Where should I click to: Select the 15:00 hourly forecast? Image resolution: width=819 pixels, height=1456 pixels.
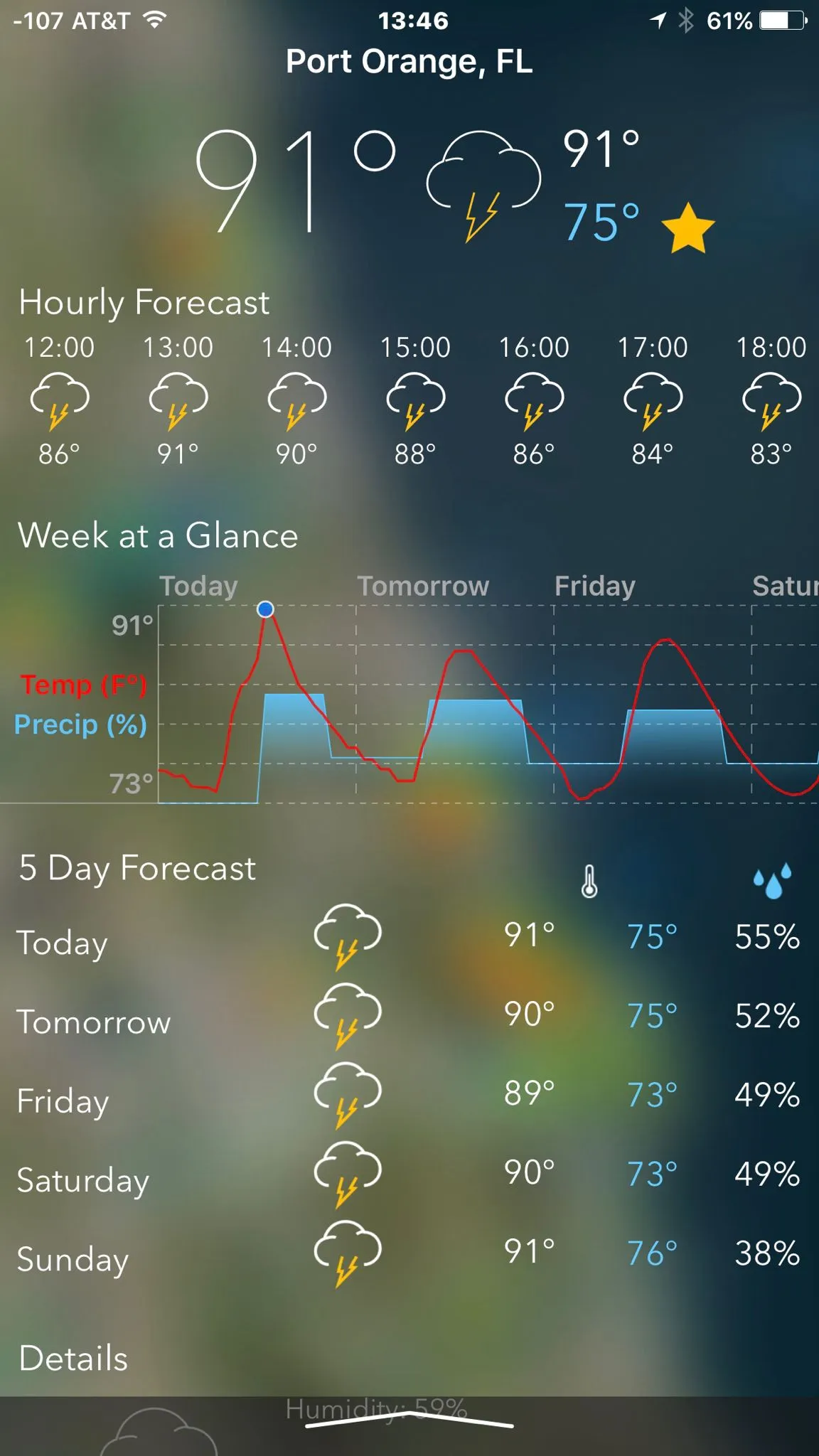click(415, 402)
